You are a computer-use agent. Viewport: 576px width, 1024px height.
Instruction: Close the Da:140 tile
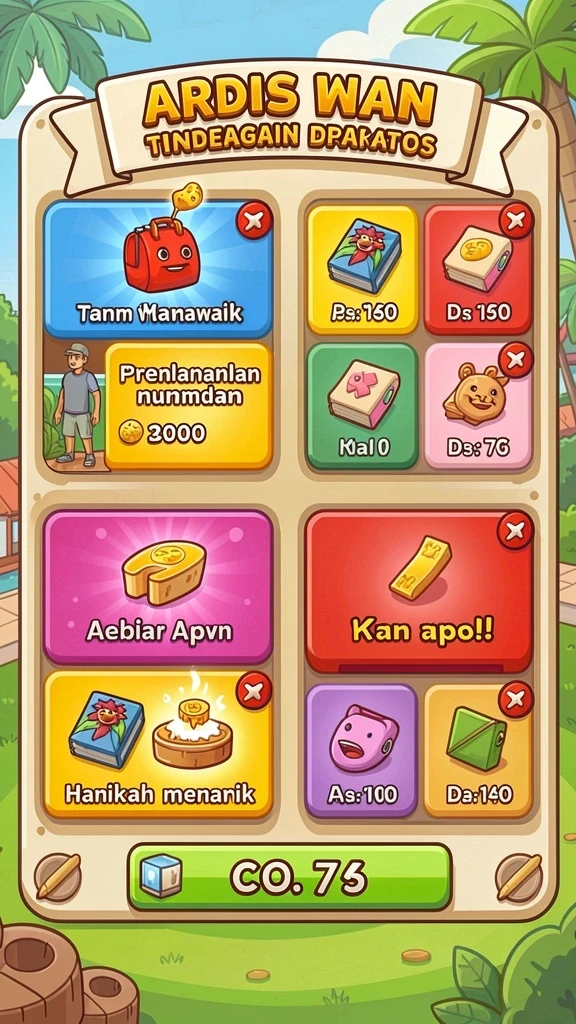coord(516,700)
